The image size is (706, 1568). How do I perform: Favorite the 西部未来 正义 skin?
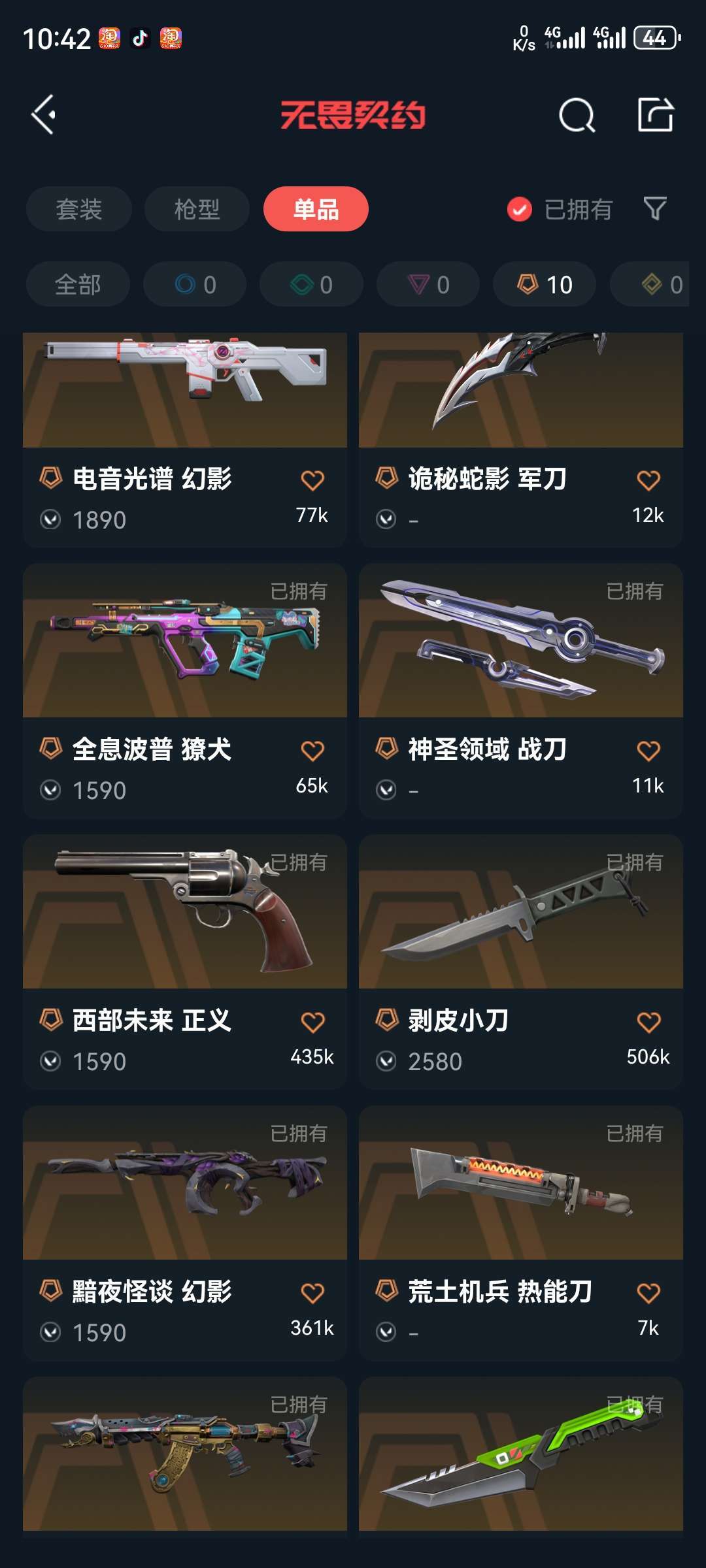point(312,1022)
